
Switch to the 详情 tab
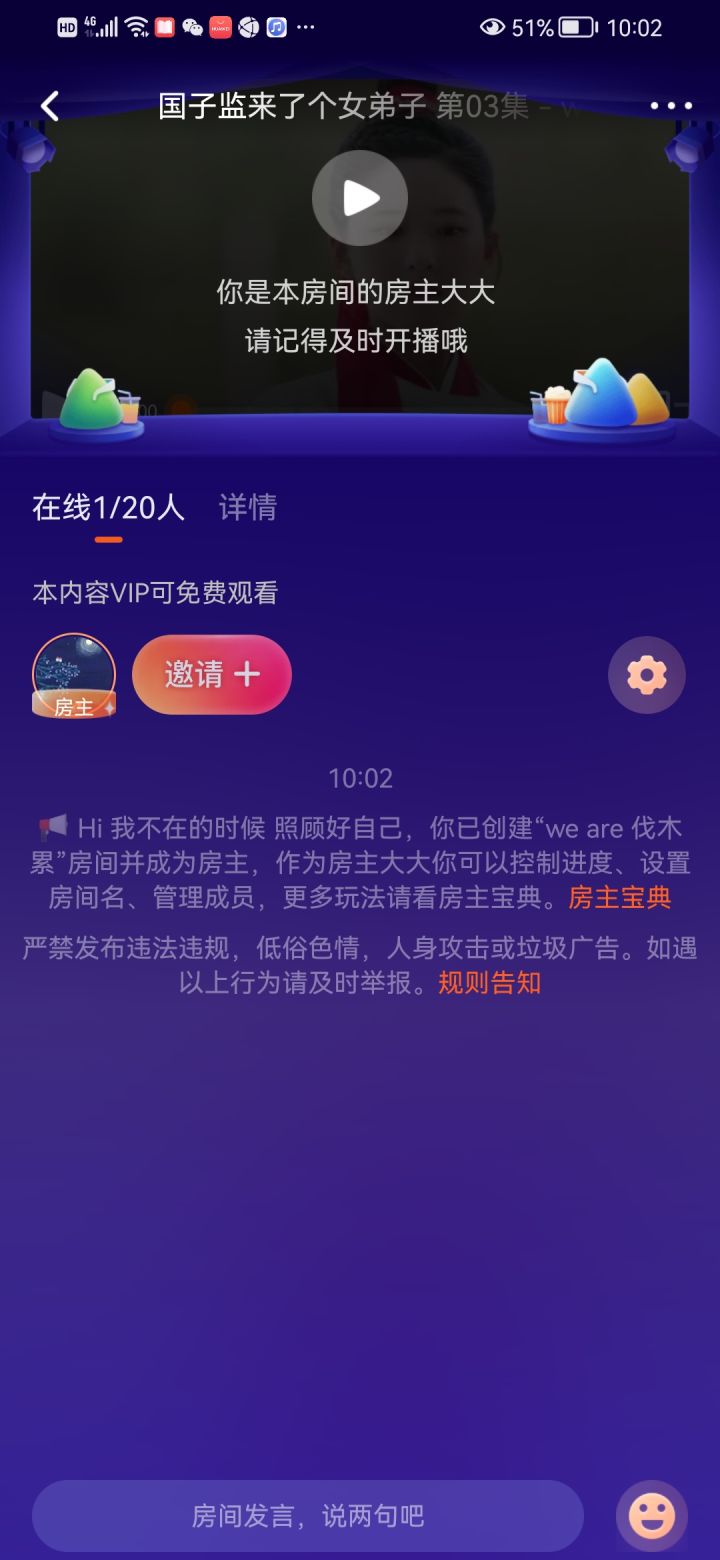(x=250, y=508)
